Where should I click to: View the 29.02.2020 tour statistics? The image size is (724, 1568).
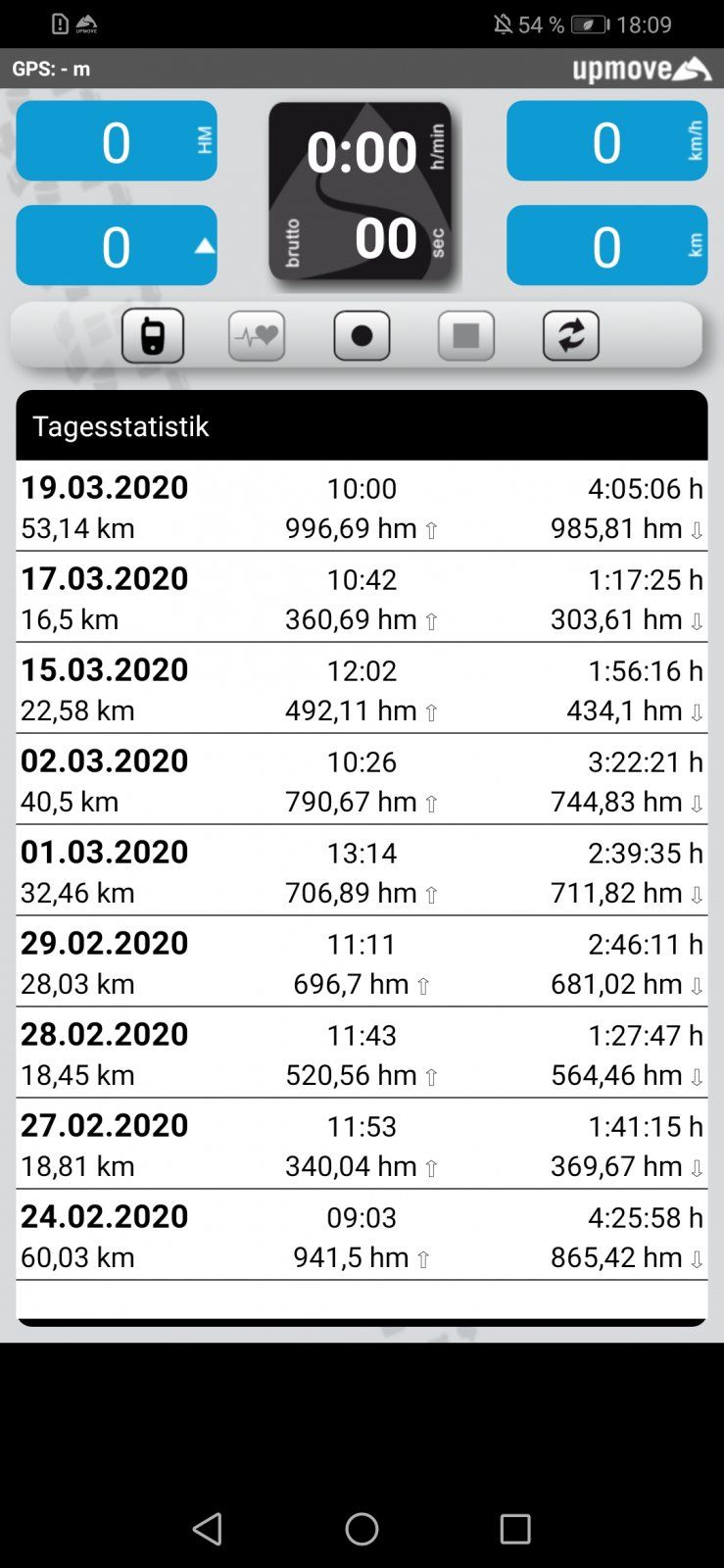[362, 962]
